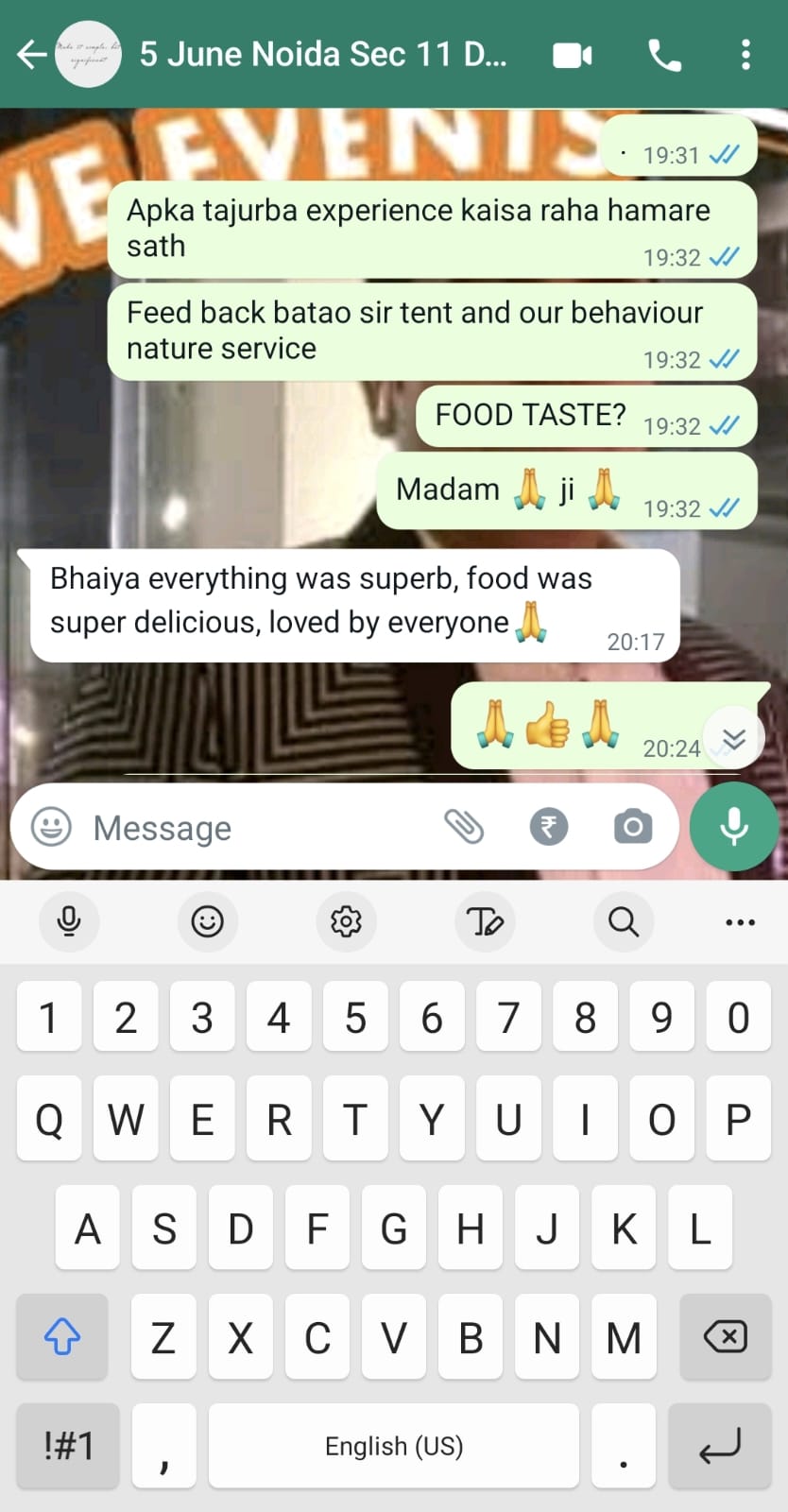
Task: Start a video call with this contact
Action: tap(573, 56)
